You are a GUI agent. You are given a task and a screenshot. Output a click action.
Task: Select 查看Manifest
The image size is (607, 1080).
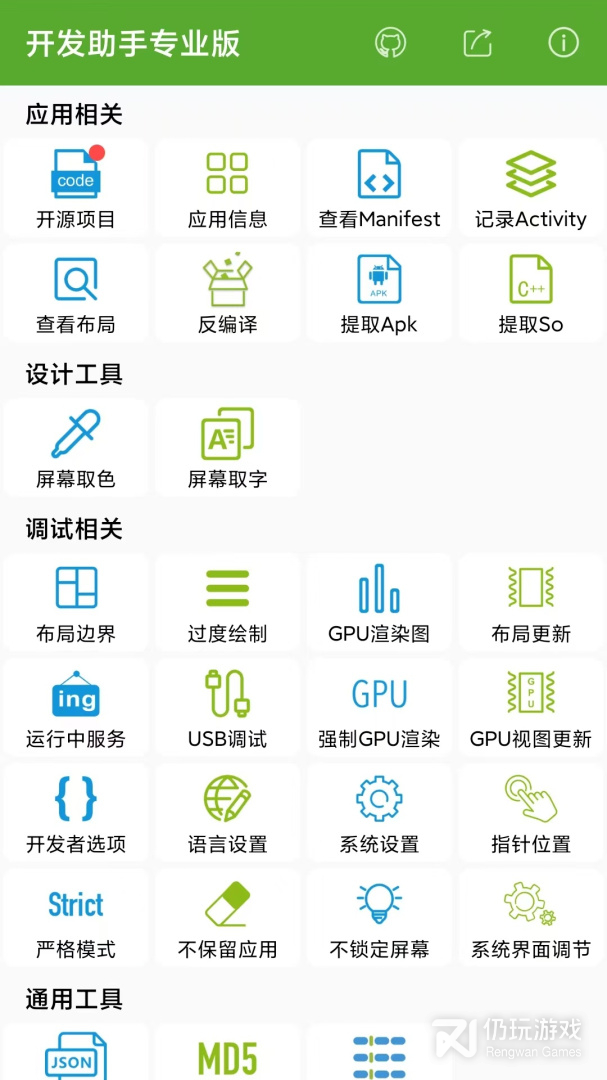click(379, 188)
